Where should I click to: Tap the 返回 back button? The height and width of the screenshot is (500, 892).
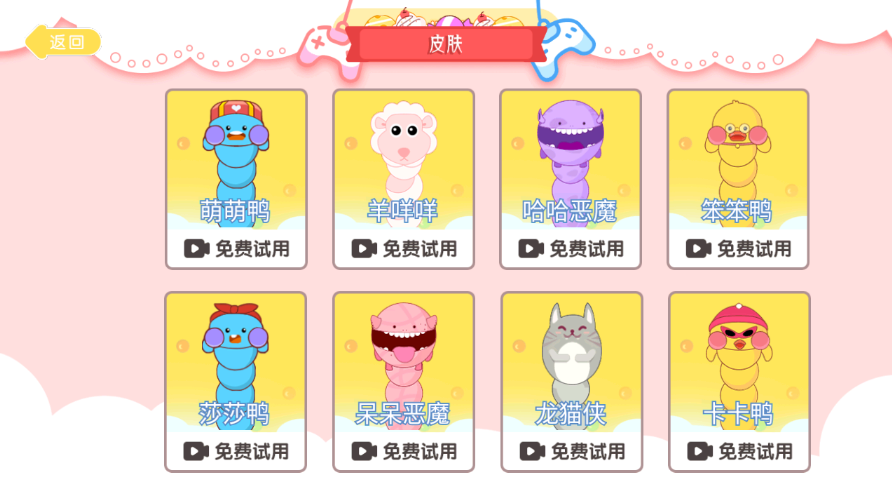point(64,42)
